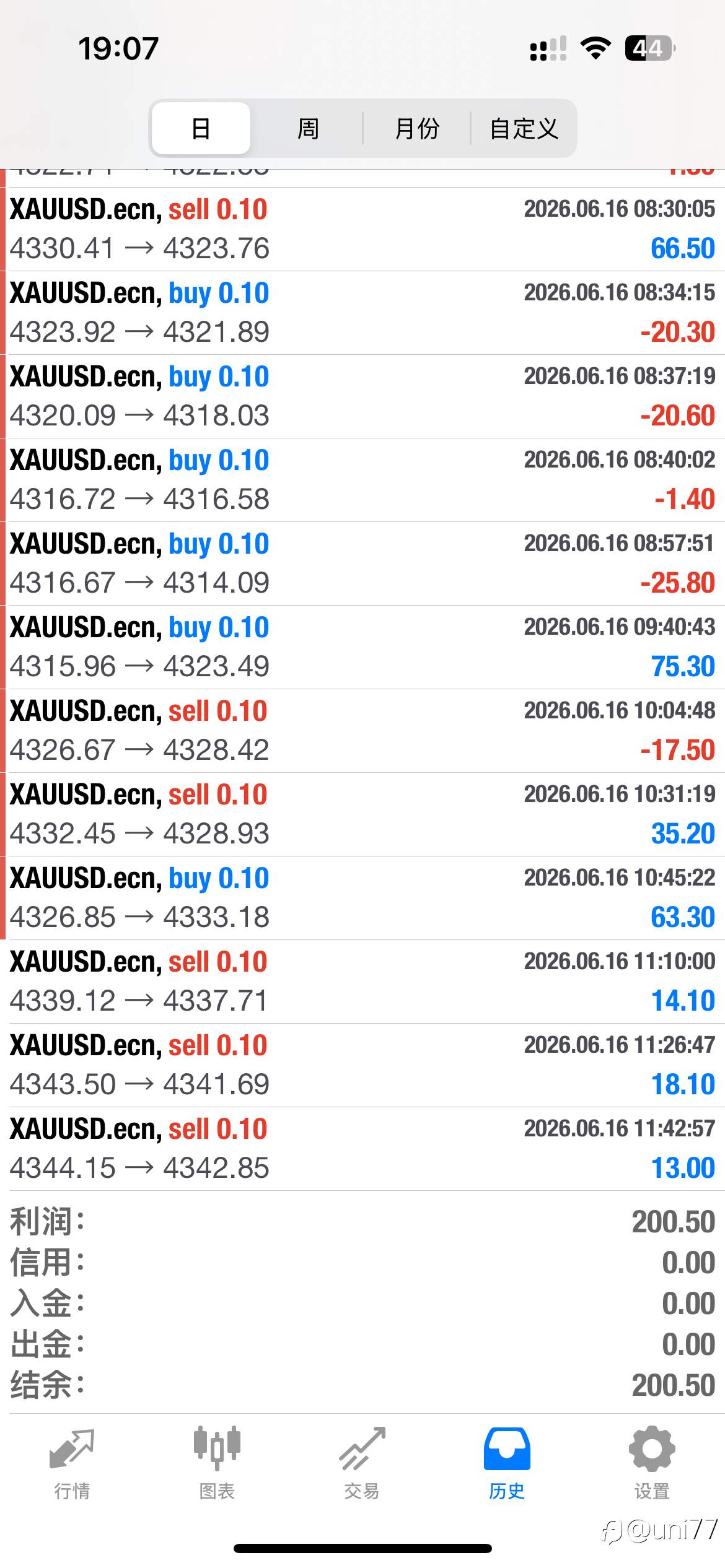Expand the buy trade with -20.30 loss
Image resolution: width=725 pixels, height=1568 pixels.
coord(362,313)
